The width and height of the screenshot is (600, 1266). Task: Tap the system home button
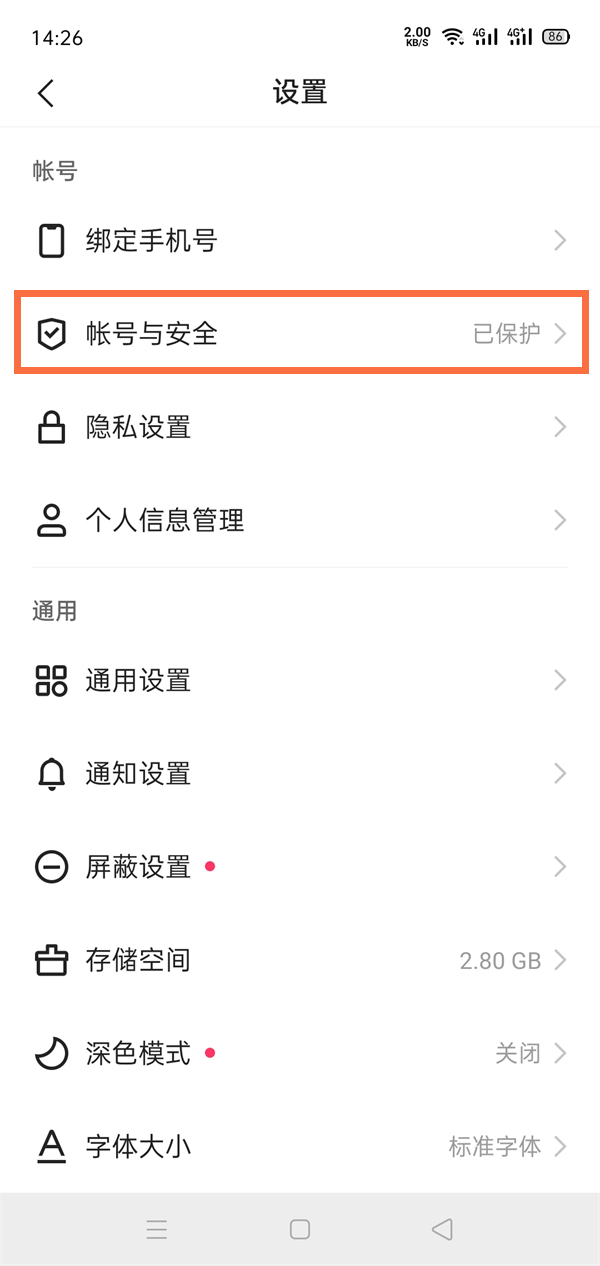pyautogui.click(x=300, y=1229)
